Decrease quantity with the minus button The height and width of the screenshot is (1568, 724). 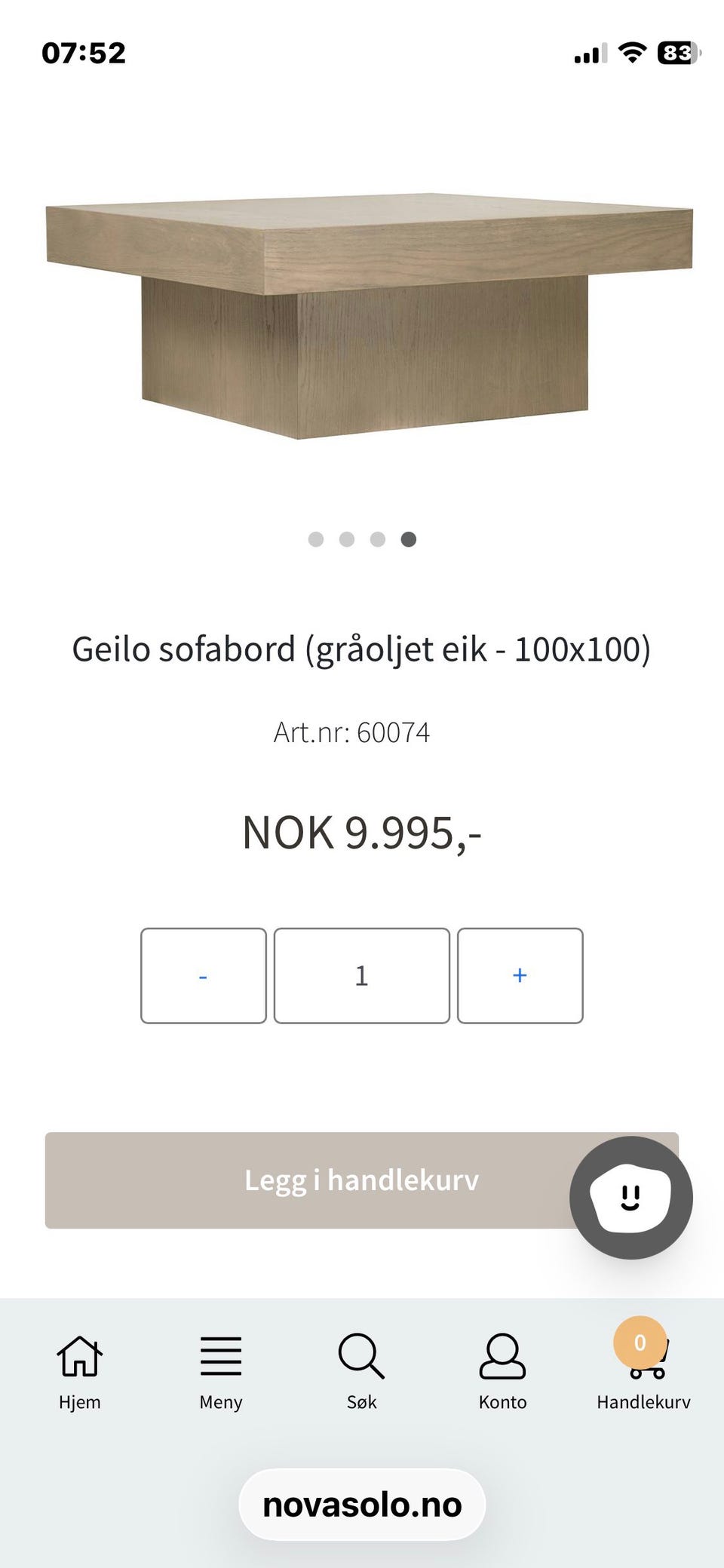click(x=203, y=975)
